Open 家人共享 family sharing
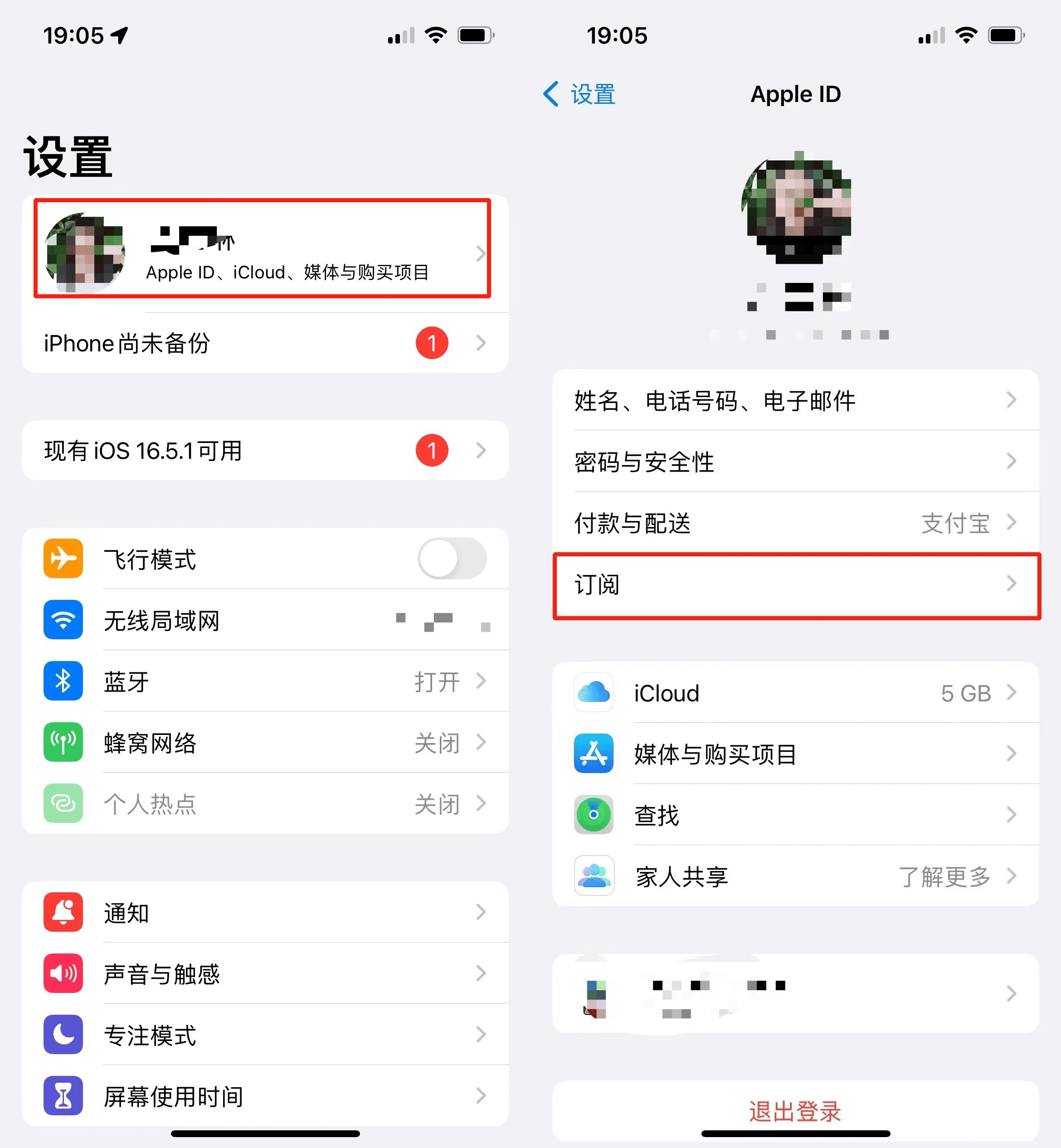 tap(795, 876)
